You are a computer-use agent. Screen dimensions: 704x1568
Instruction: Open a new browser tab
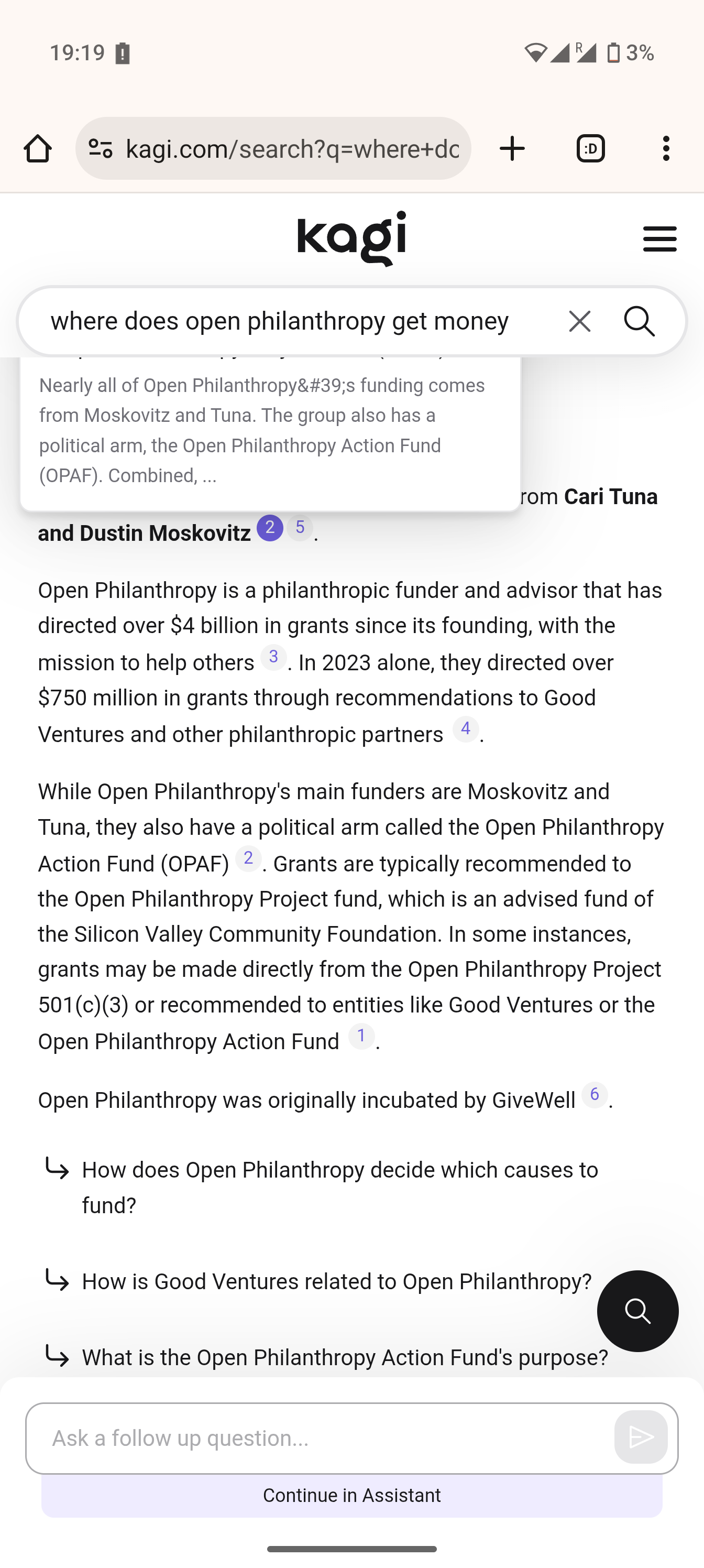coord(512,148)
